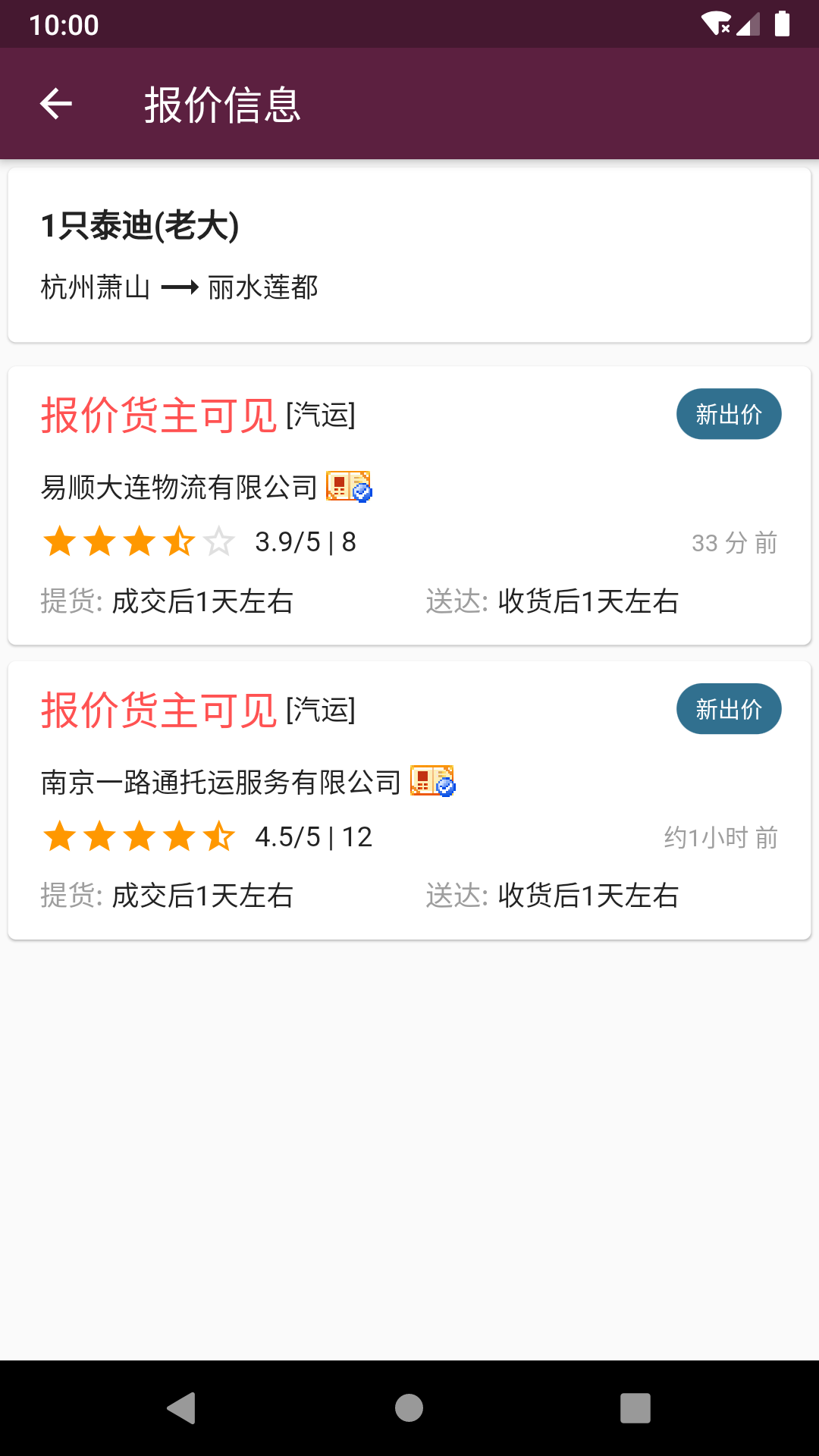819x1456 pixels.
Task: Tap 报价货主可见 label on second quote
Action: [x=159, y=709]
